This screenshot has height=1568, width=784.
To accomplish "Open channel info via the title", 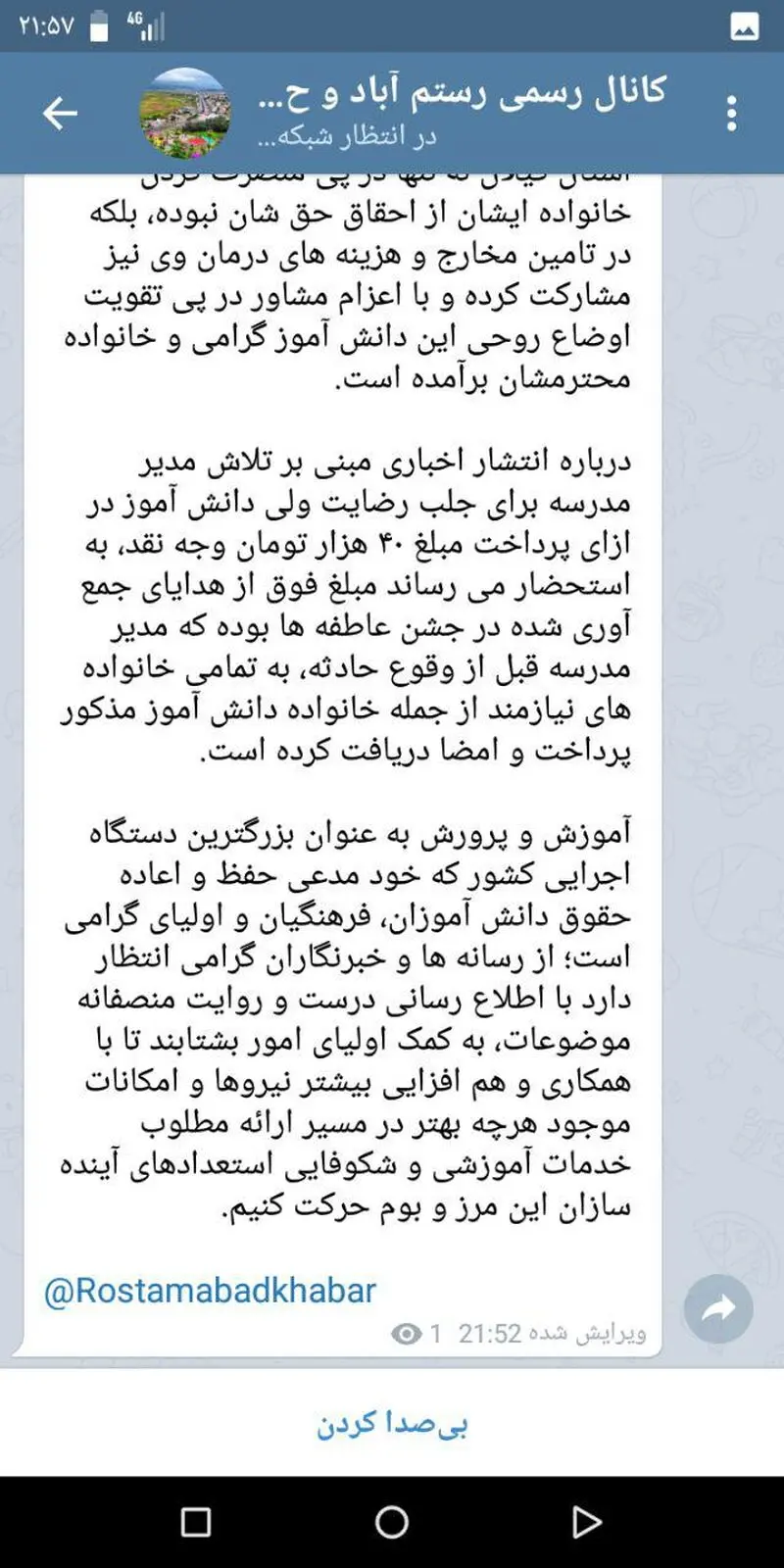I will 461,93.
